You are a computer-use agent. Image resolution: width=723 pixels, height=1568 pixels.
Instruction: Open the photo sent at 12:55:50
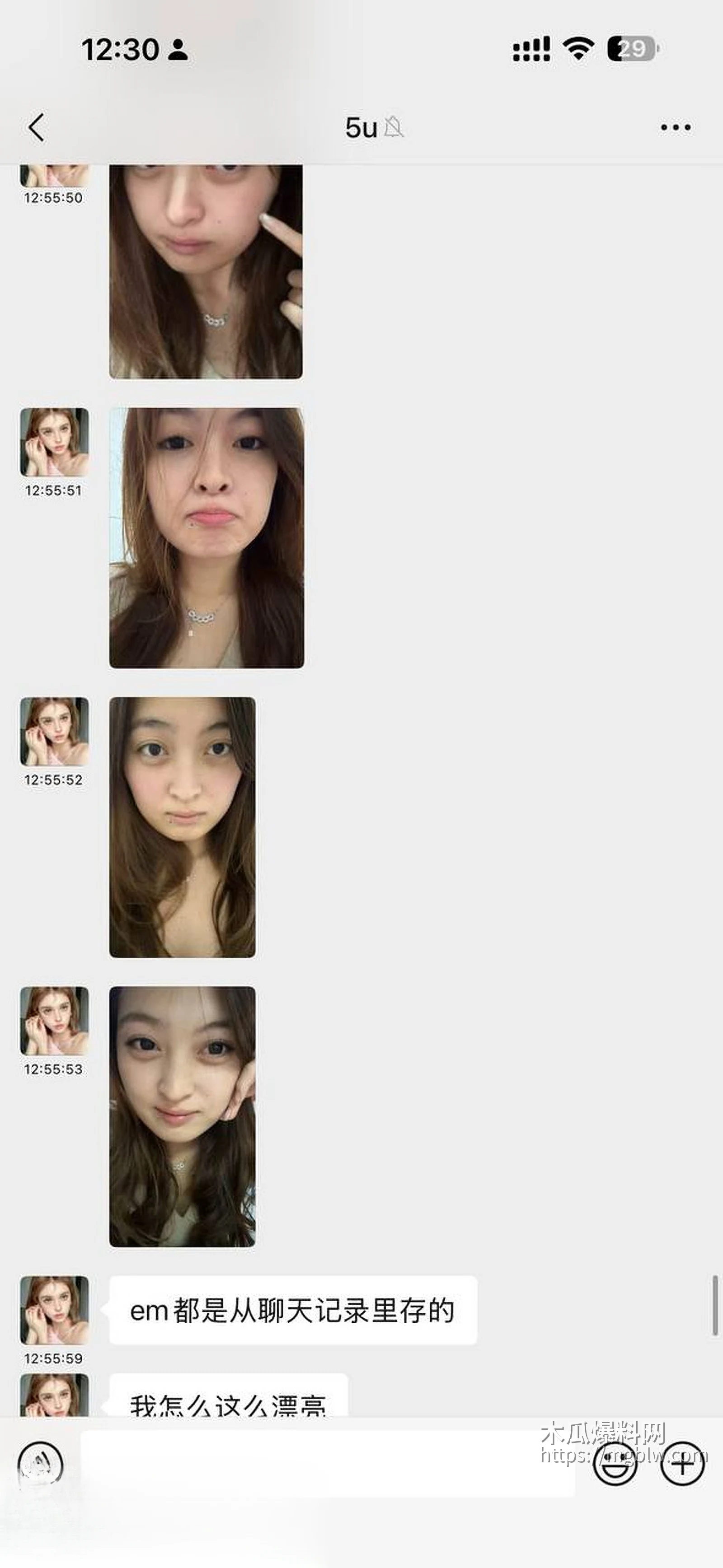(x=206, y=271)
